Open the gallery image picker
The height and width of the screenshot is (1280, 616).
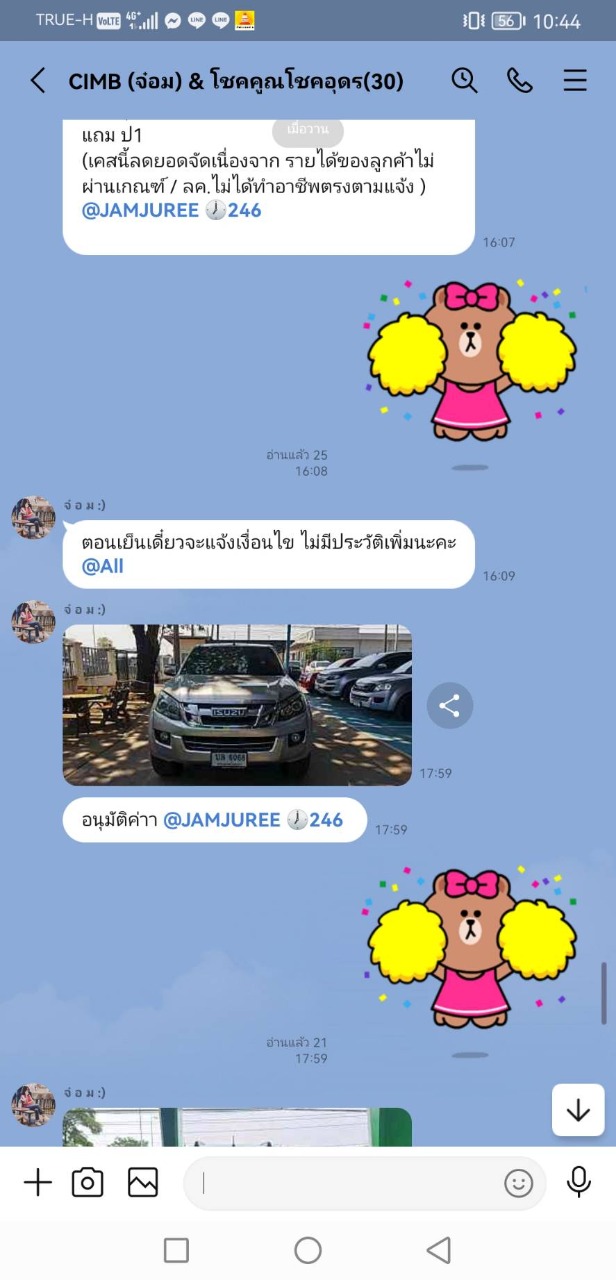(143, 1183)
